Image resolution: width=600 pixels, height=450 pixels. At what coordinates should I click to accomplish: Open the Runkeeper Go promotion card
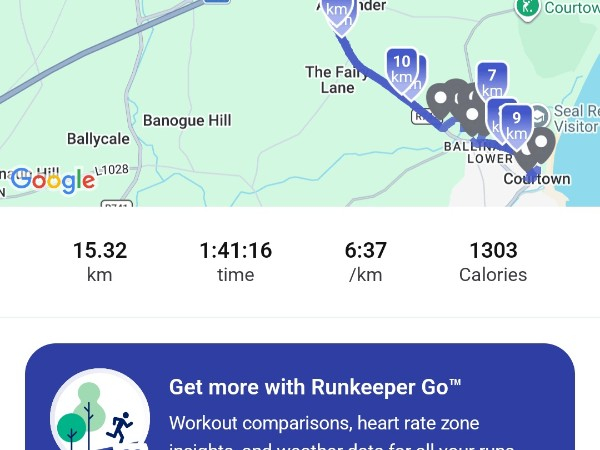(300, 400)
